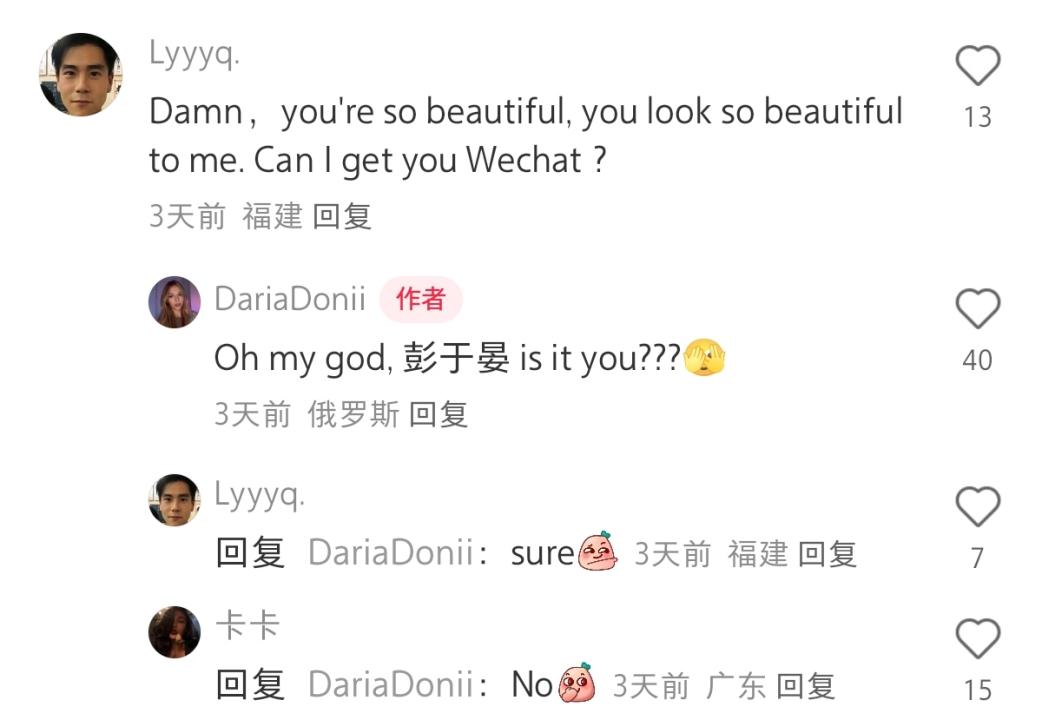1042x720 pixels.
Task: Open DariaDonii's avatar
Action: point(174,302)
